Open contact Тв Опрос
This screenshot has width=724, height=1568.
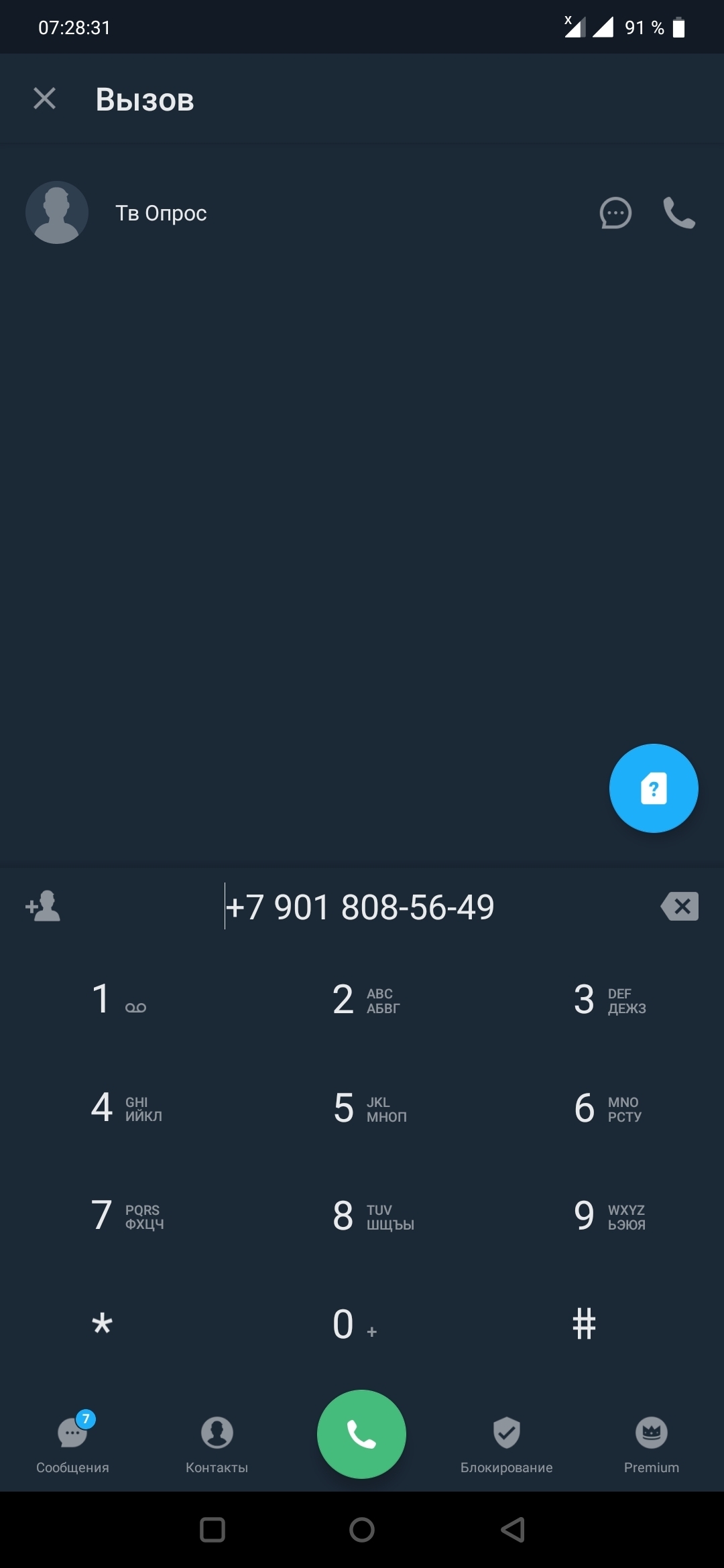tap(161, 213)
